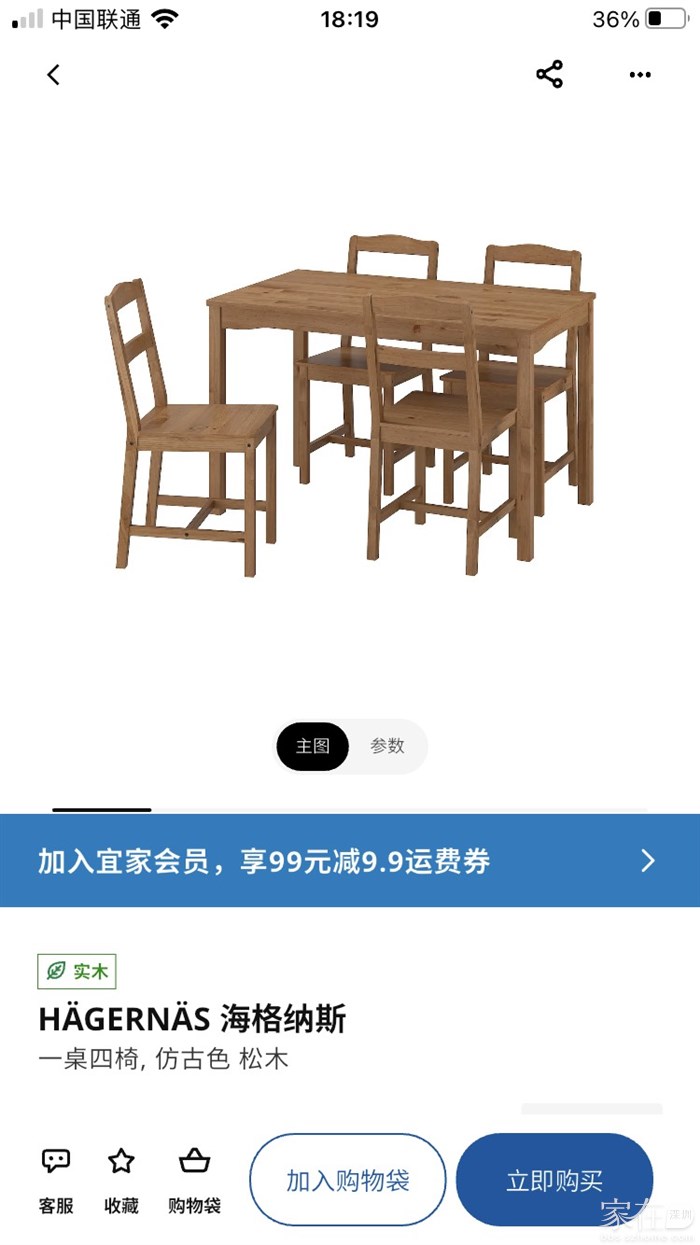Viewport: 700px width, 1245px height.
Task: Buy now with 立即购买
Action: pos(554,1180)
